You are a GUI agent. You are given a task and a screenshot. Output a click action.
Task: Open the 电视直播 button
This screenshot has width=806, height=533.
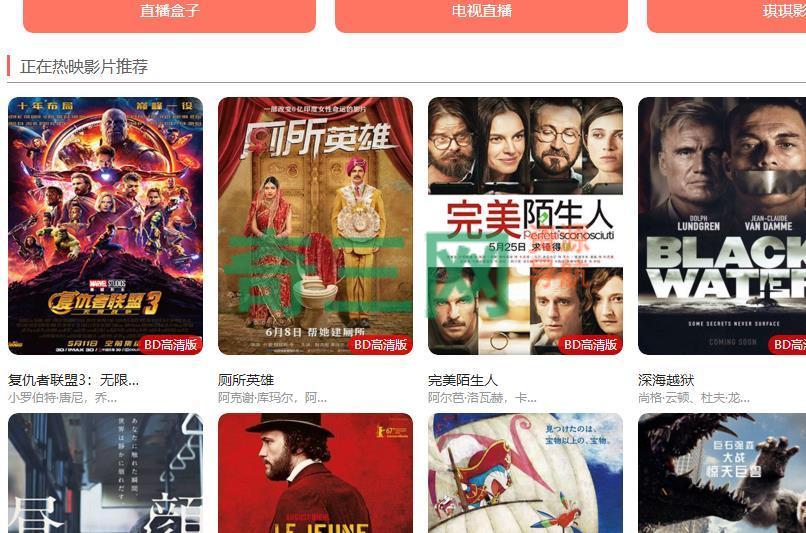pos(481,12)
